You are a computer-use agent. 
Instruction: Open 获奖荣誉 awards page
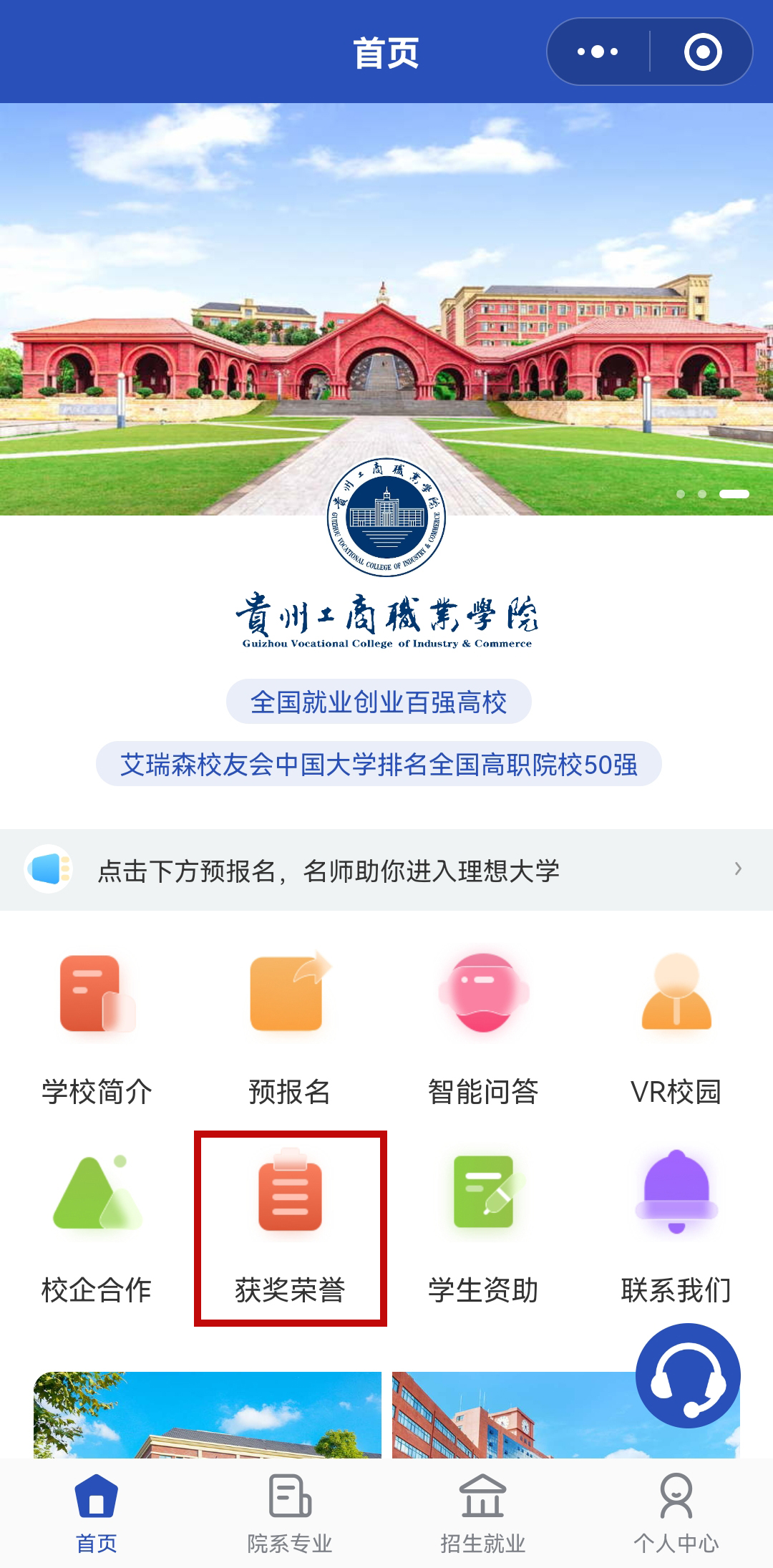[x=290, y=1226]
